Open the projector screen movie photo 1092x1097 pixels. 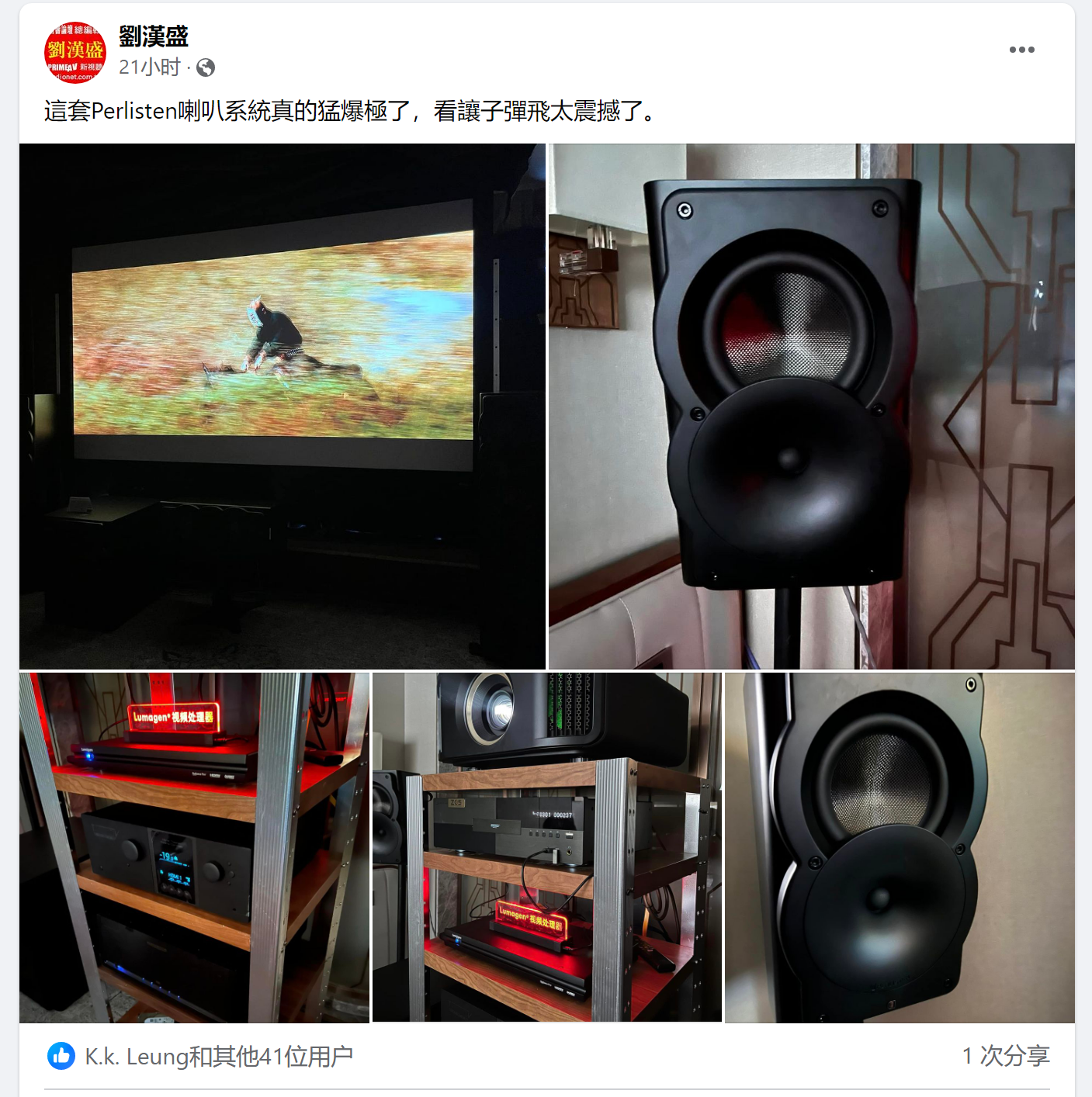tap(282, 406)
